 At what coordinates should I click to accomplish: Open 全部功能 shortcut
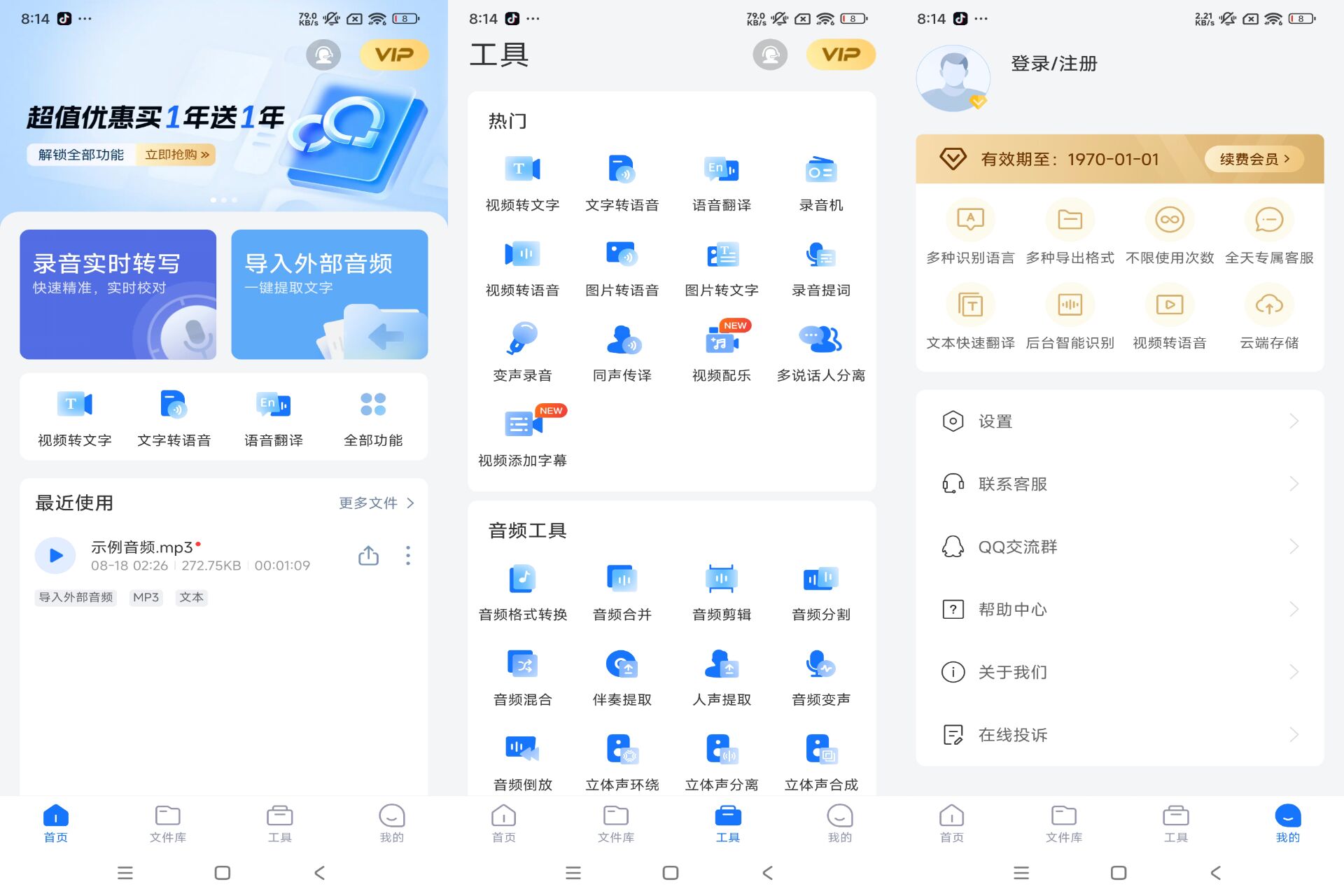(x=372, y=417)
